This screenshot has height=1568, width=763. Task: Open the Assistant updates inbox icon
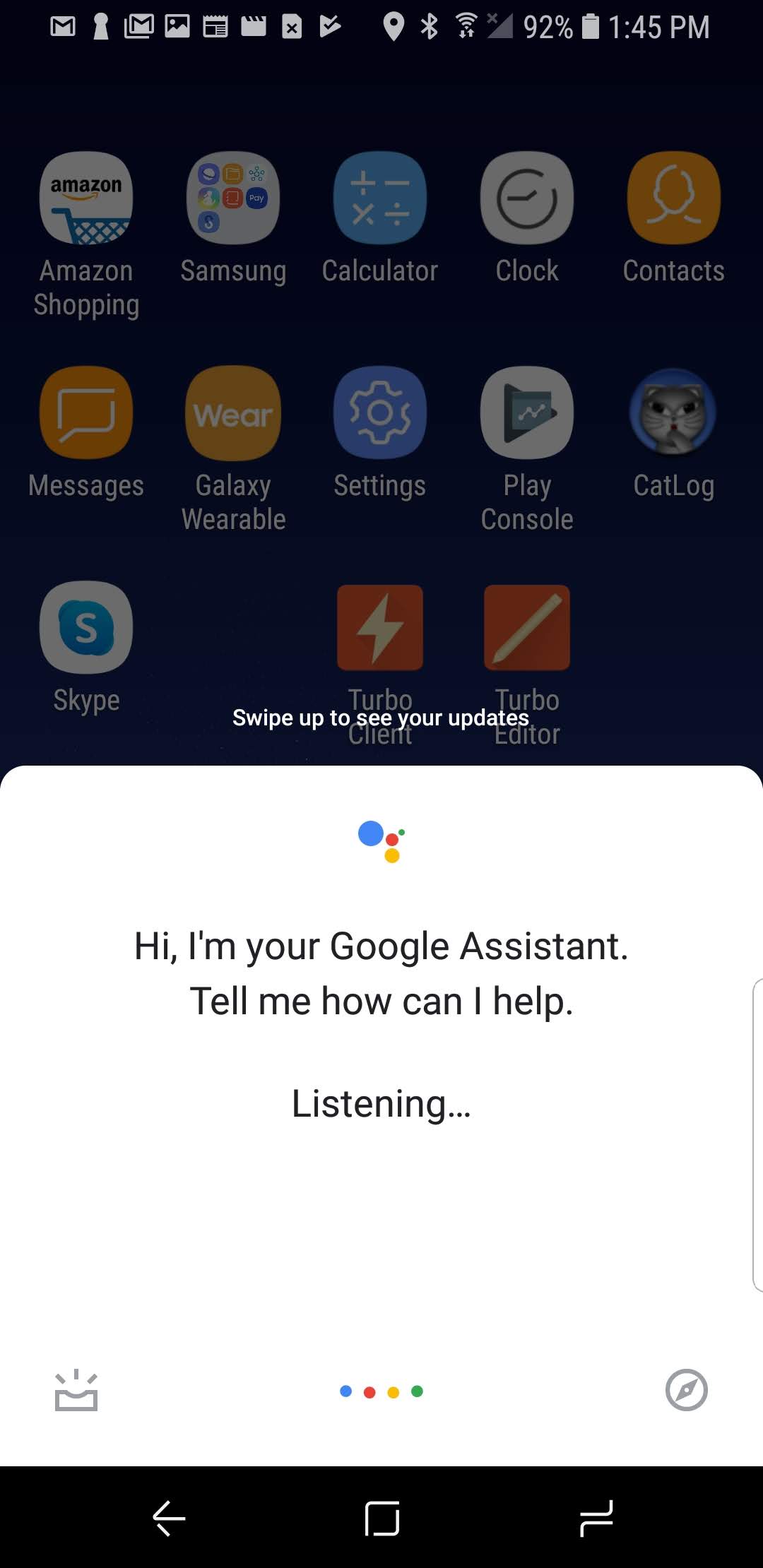(x=76, y=1391)
